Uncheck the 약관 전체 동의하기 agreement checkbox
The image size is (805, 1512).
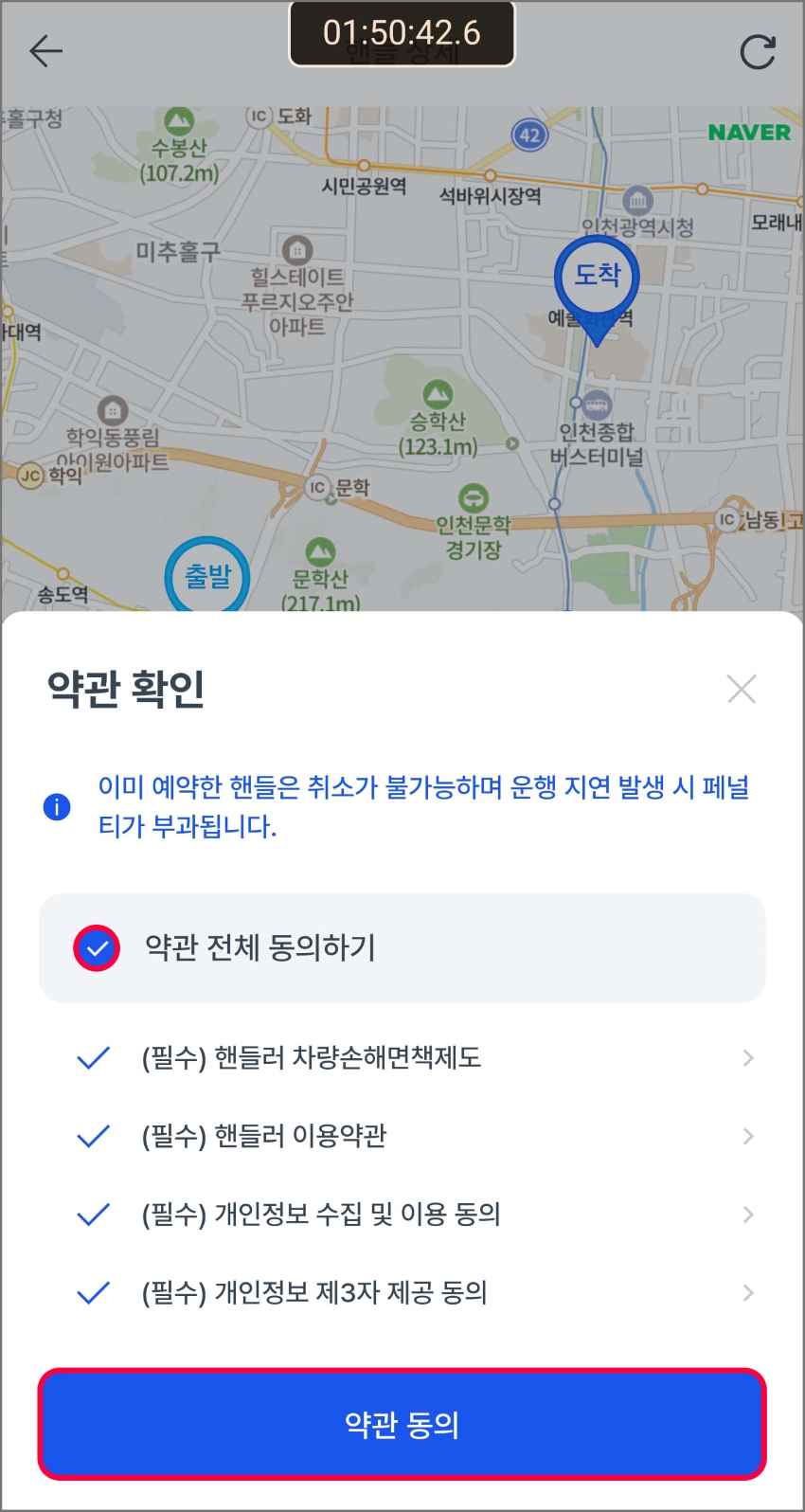point(95,945)
